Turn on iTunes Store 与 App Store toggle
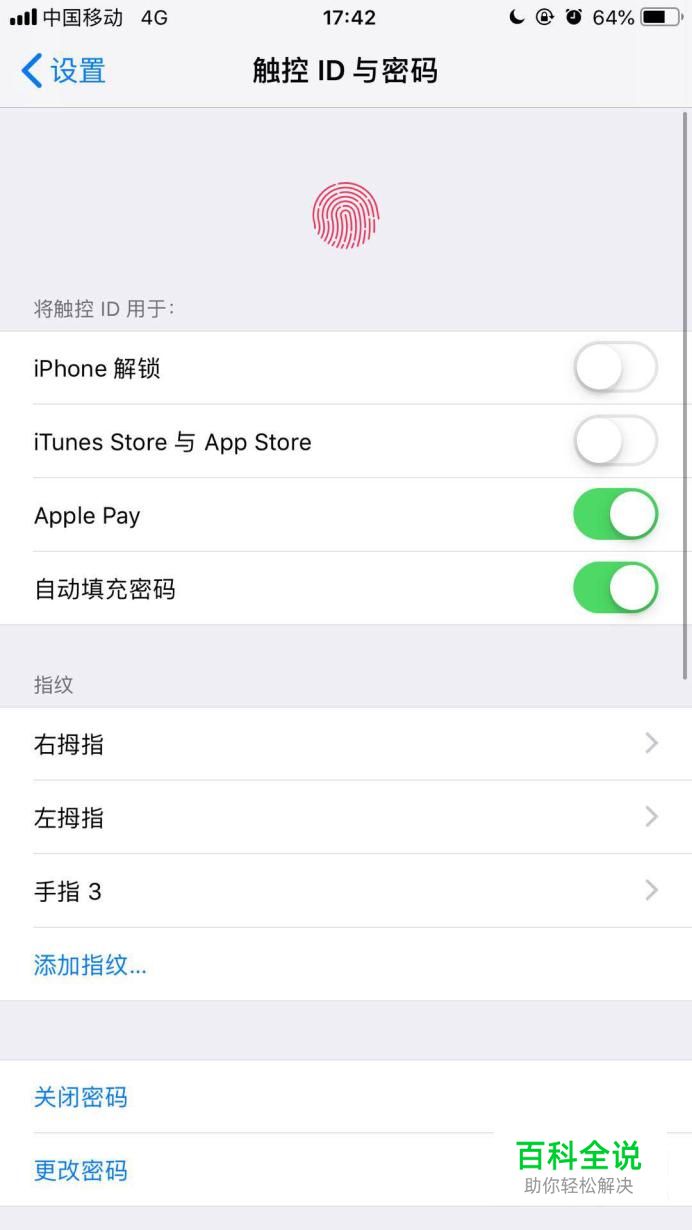Screen dimensions: 692x1230 (615, 441)
